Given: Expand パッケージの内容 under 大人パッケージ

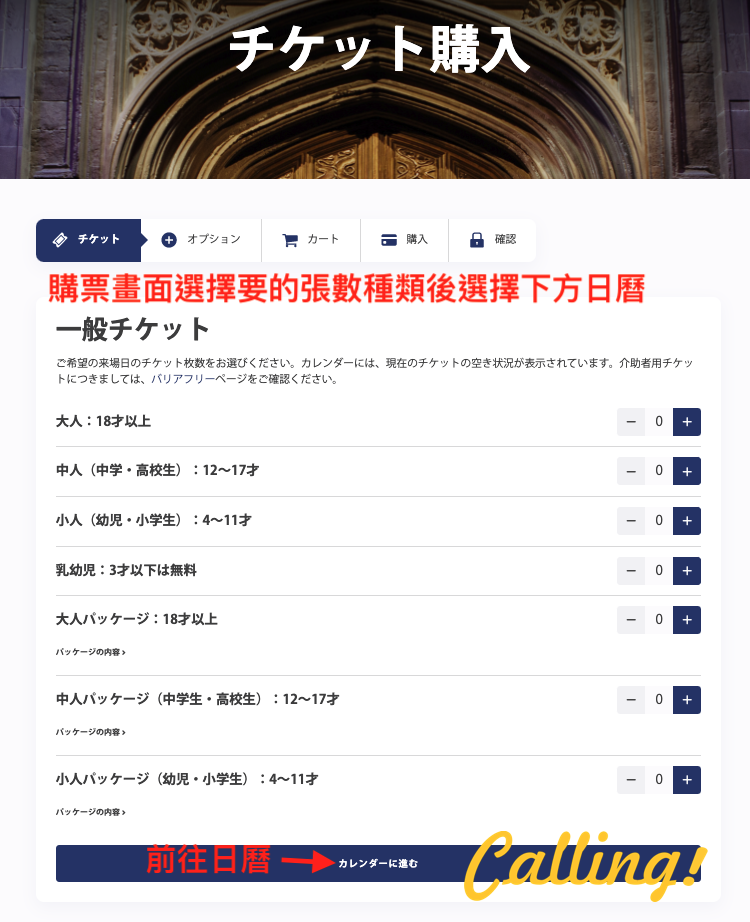Looking at the screenshot, I should pos(91,652).
